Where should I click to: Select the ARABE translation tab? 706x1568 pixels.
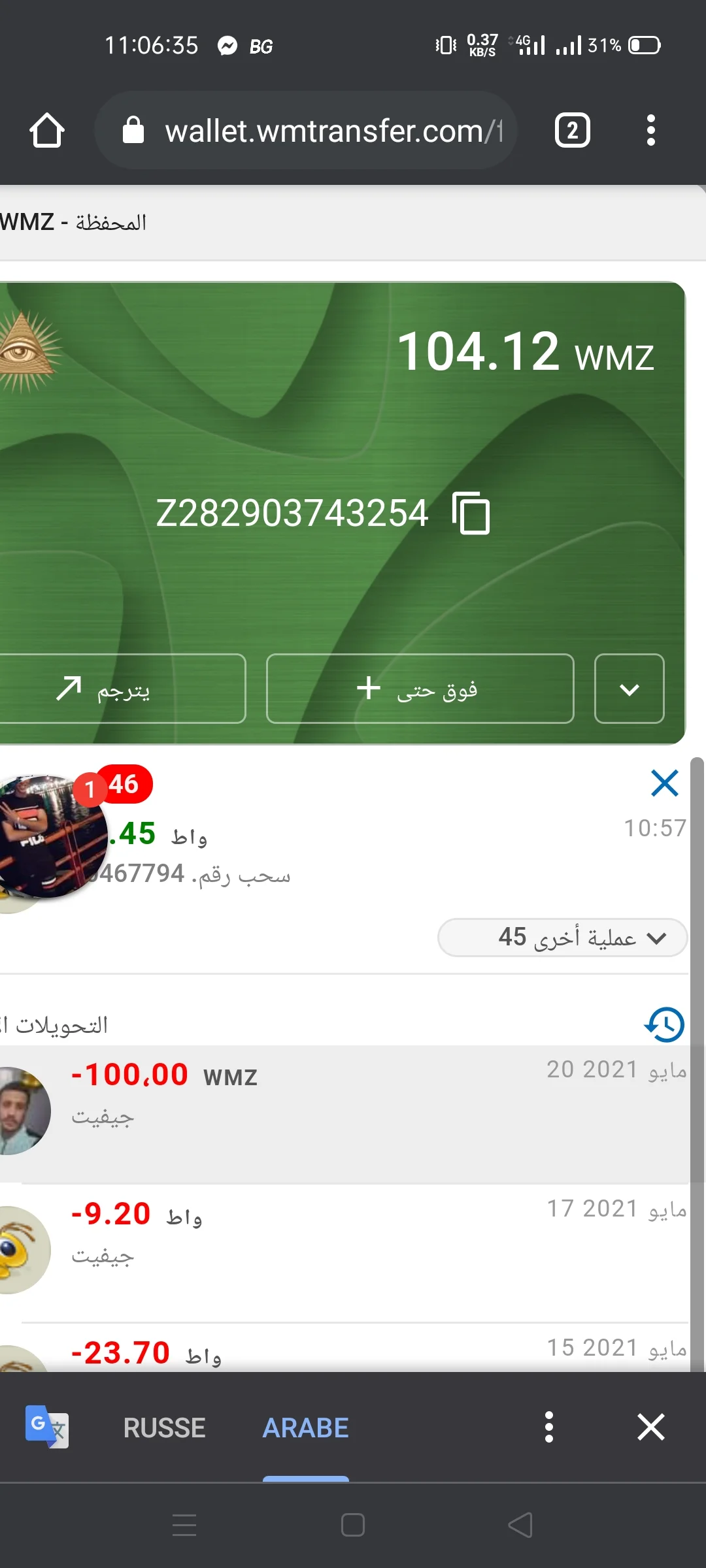pyautogui.click(x=305, y=1428)
